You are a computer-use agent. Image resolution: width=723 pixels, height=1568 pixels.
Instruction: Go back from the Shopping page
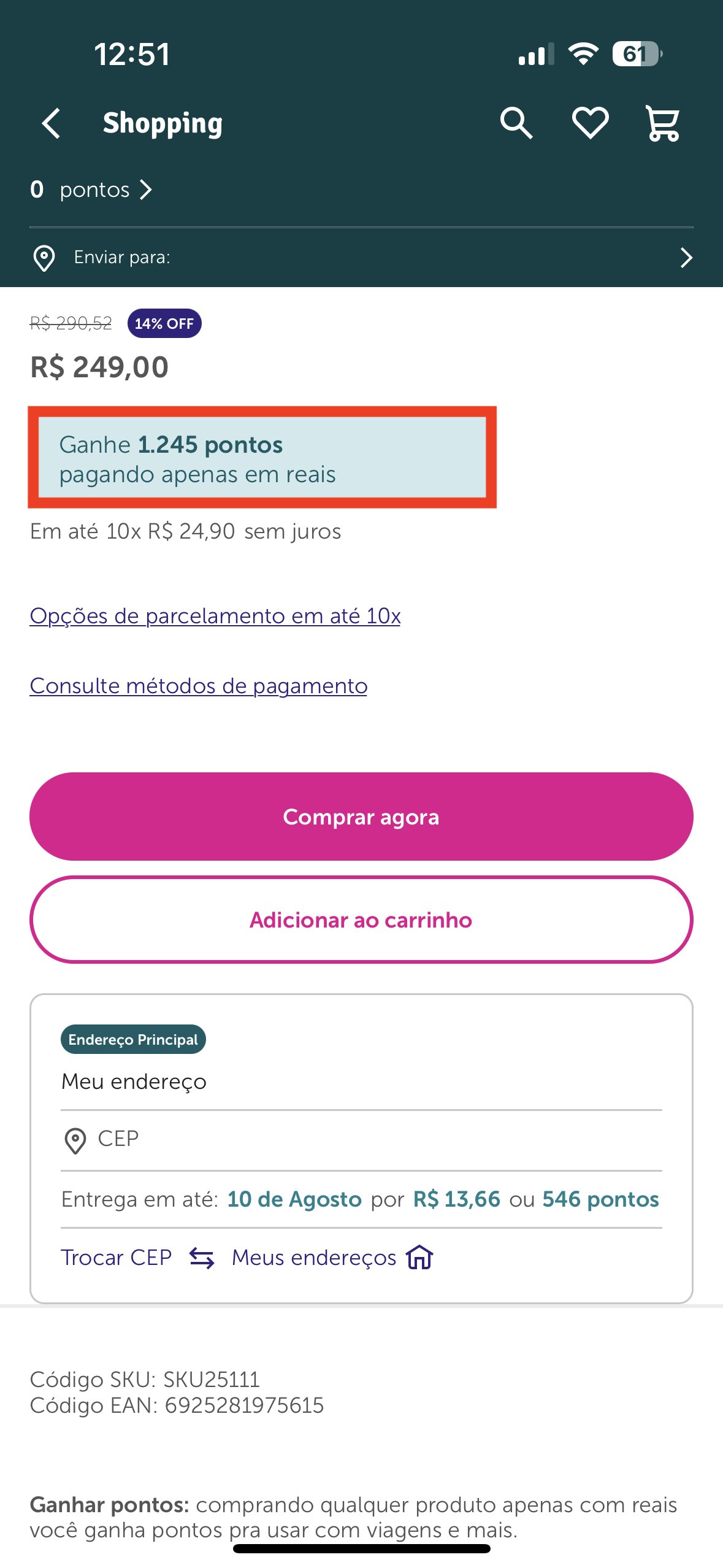tap(52, 123)
